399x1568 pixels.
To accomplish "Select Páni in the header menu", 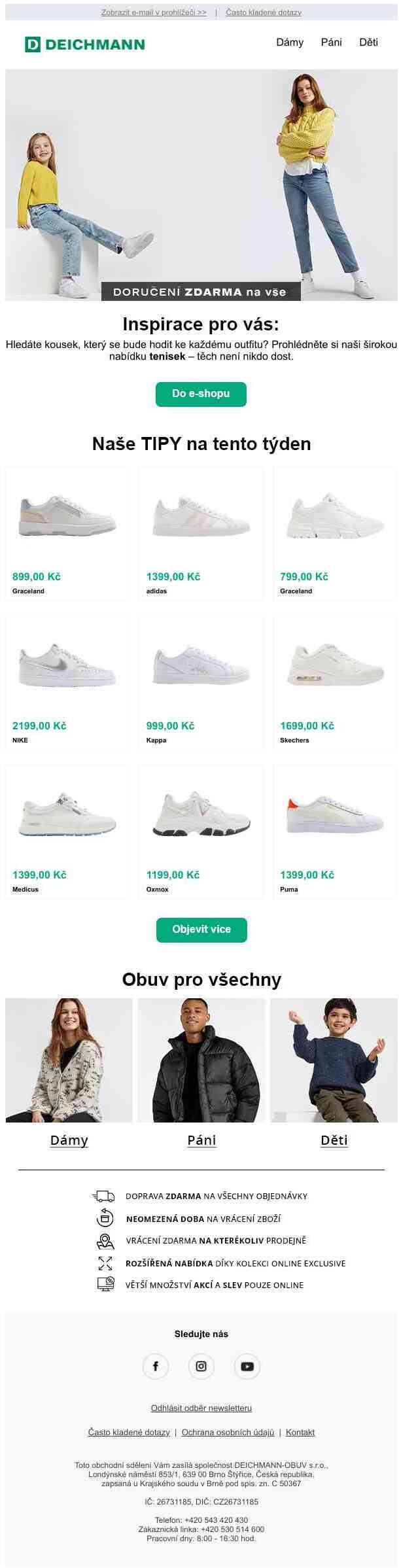I will pos(331,43).
